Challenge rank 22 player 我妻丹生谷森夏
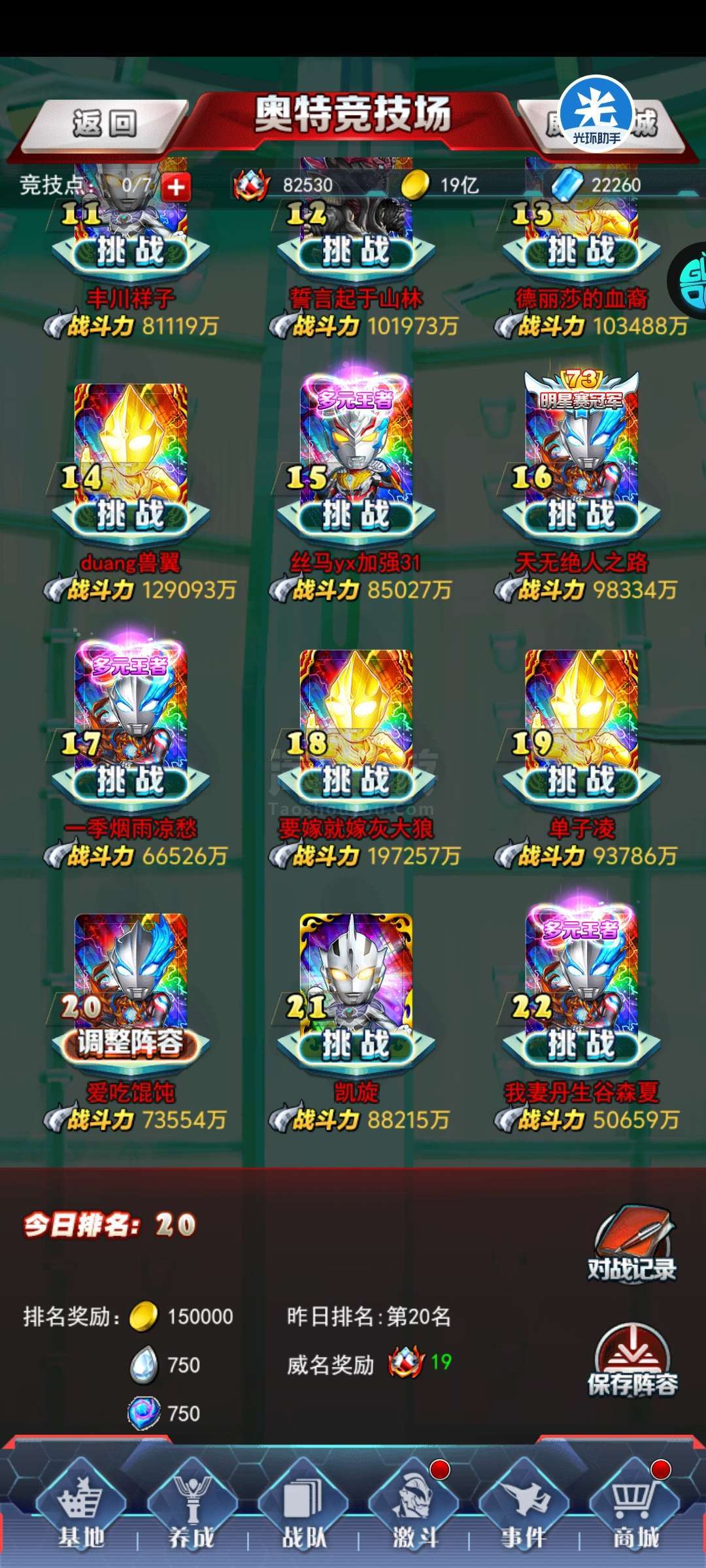Image resolution: width=706 pixels, height=1568 pixels. (x=581, y=1045)
